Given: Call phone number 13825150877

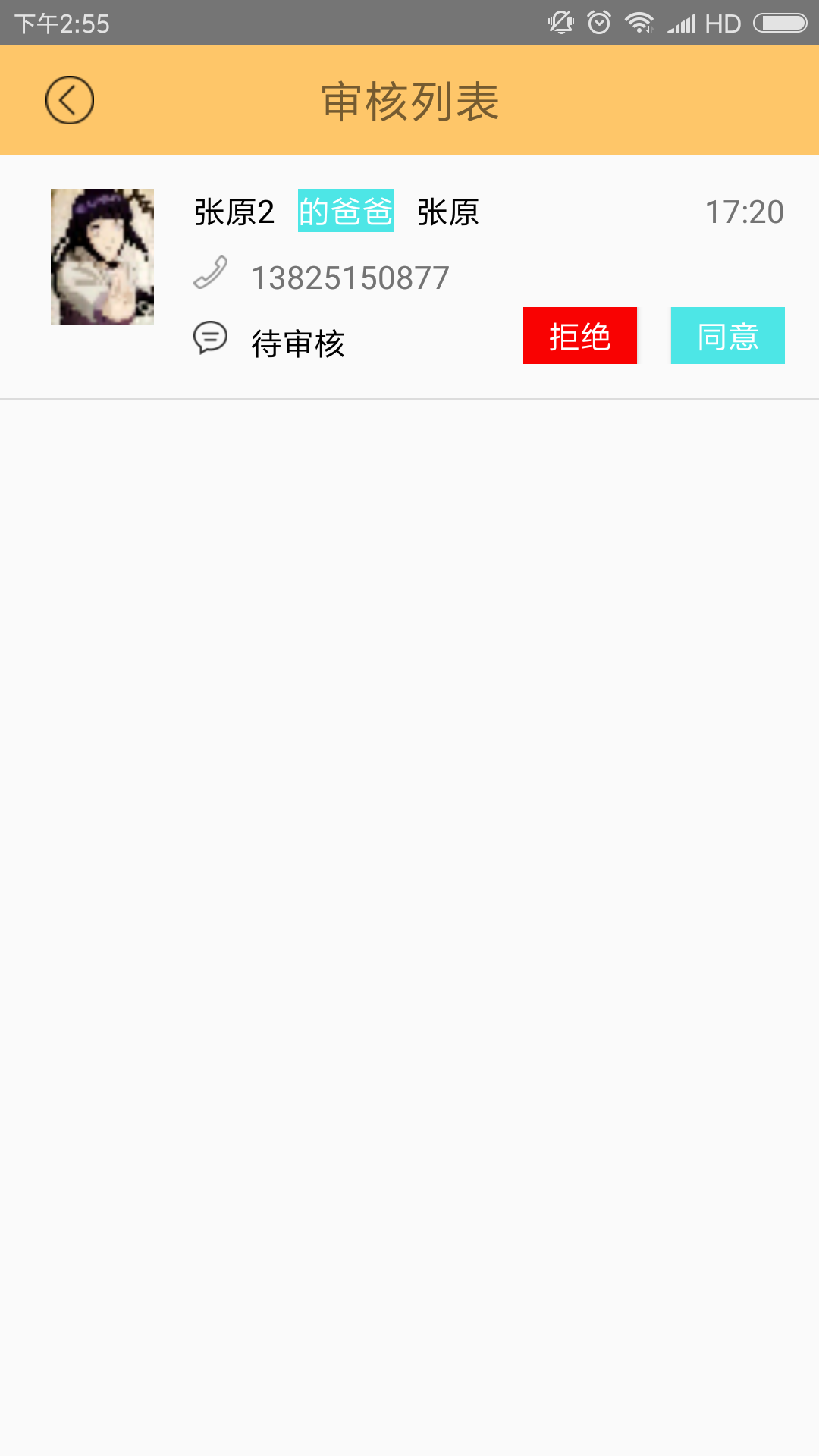Looking at the screenshot, I should (x=350, y=278).
